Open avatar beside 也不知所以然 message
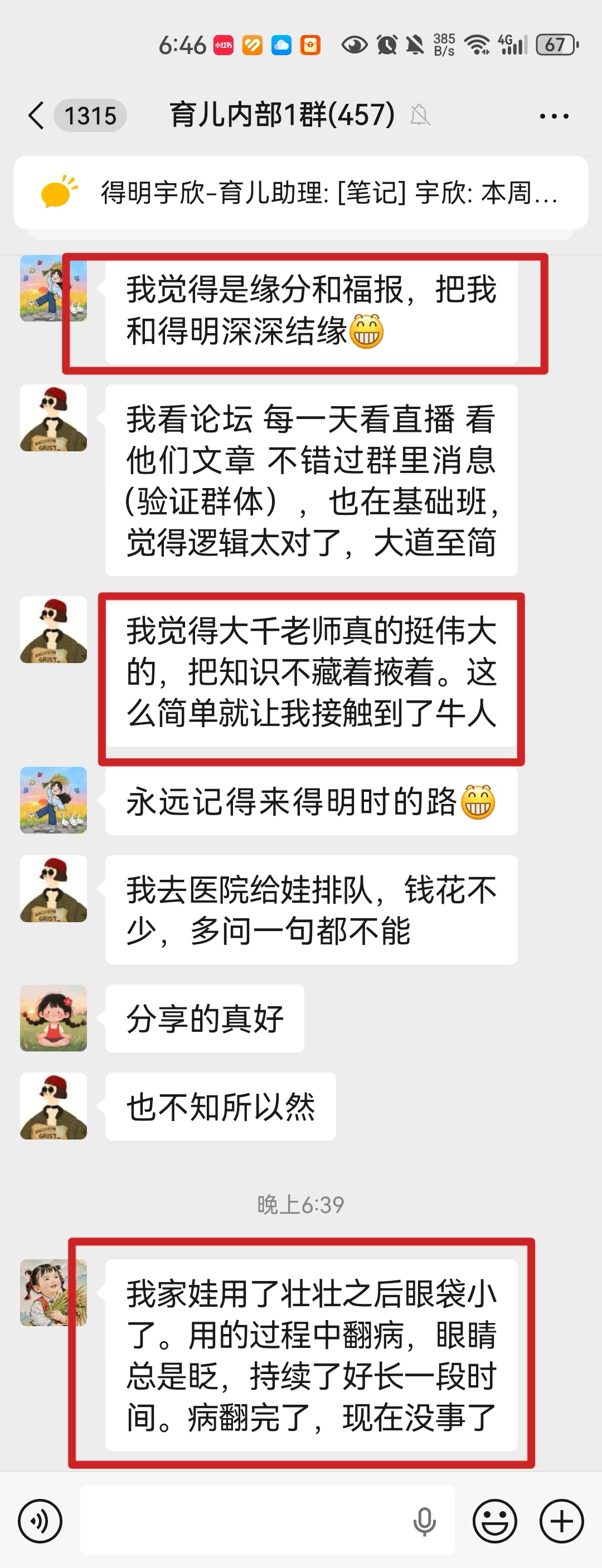The height and width of the screenshot is (1568, 602). (x=54, y=1106)
